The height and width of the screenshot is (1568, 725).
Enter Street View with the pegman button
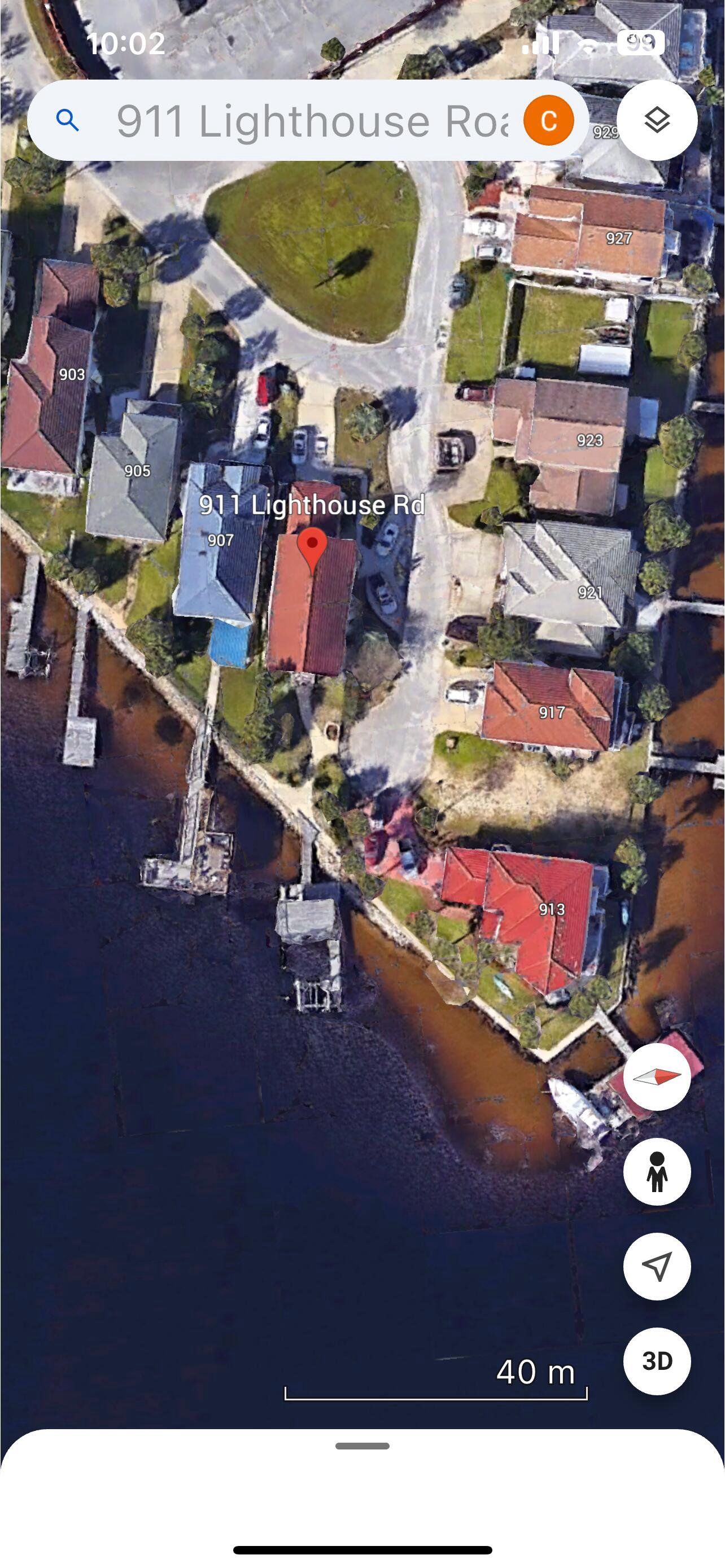tap(656, 1171)
